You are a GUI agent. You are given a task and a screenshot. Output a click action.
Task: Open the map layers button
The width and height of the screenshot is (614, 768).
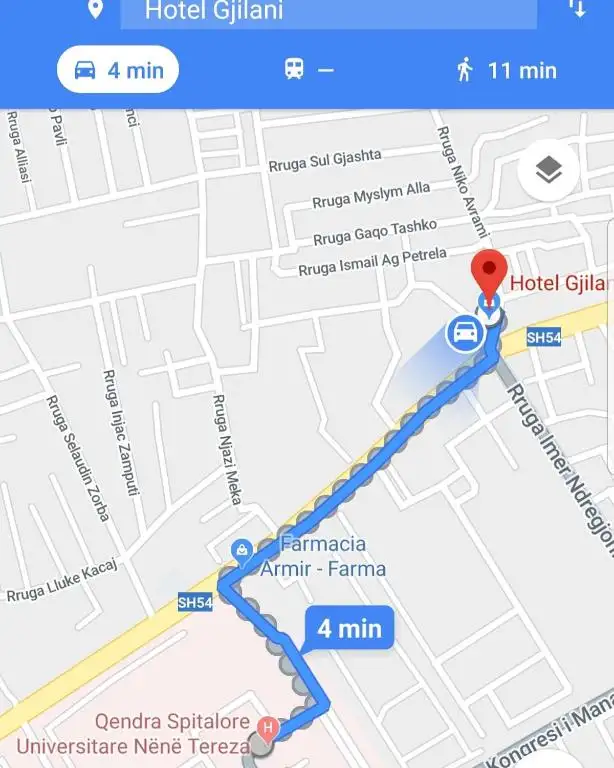click(548, 171)
